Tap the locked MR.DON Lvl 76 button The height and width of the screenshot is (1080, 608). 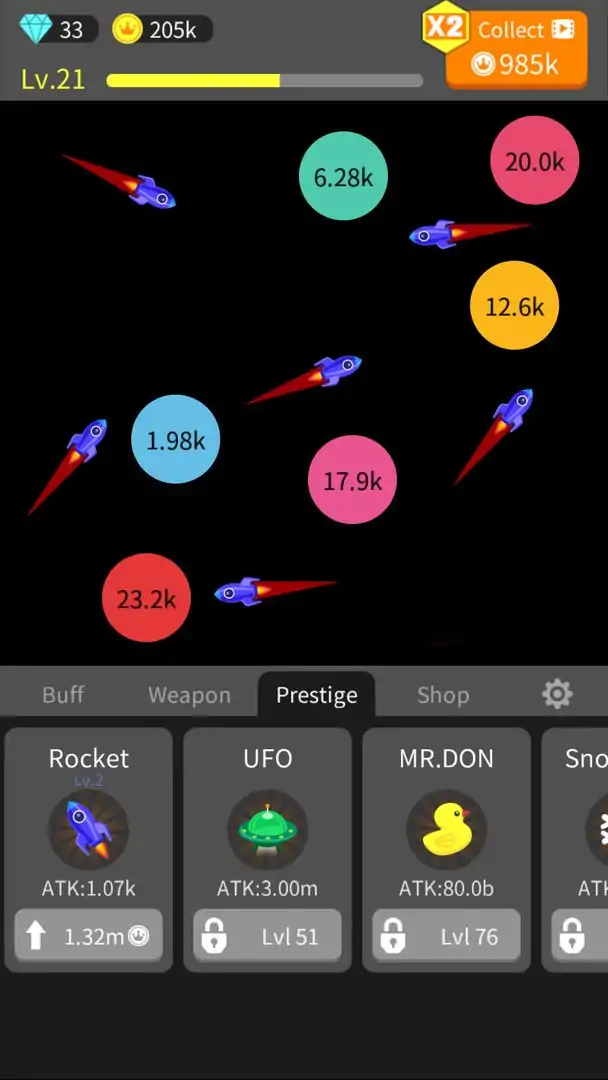point(446,936)
